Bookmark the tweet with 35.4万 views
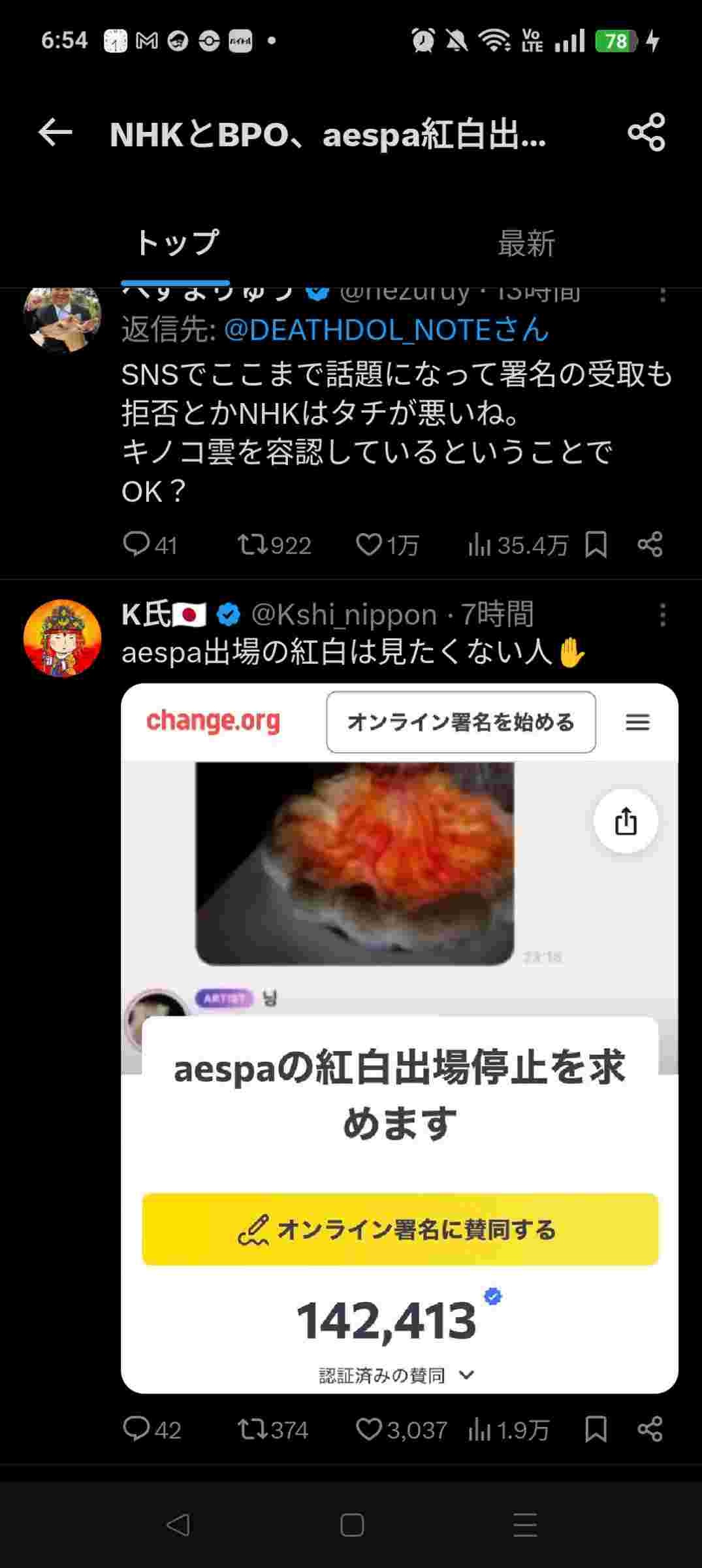 click(596, 544)
